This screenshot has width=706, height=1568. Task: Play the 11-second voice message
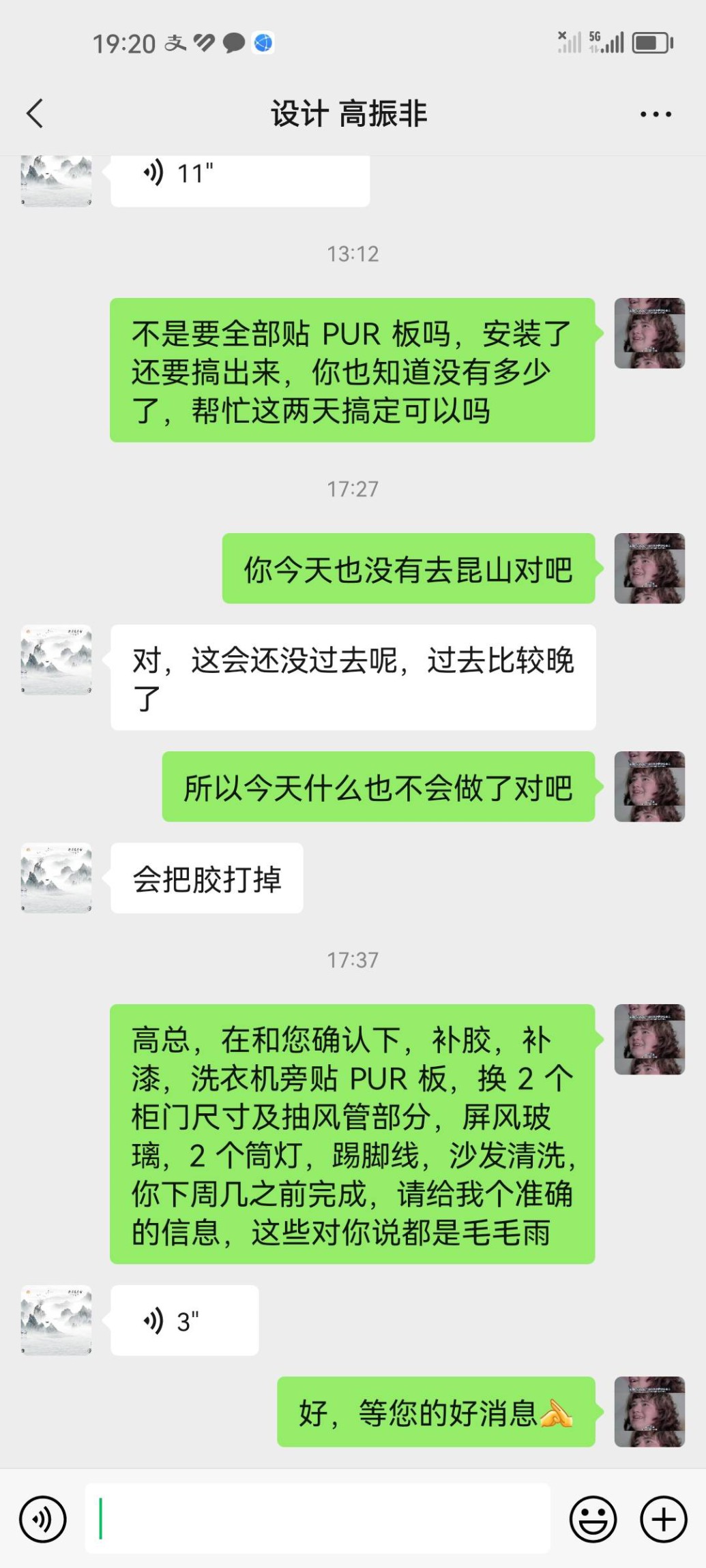point(239,175)
